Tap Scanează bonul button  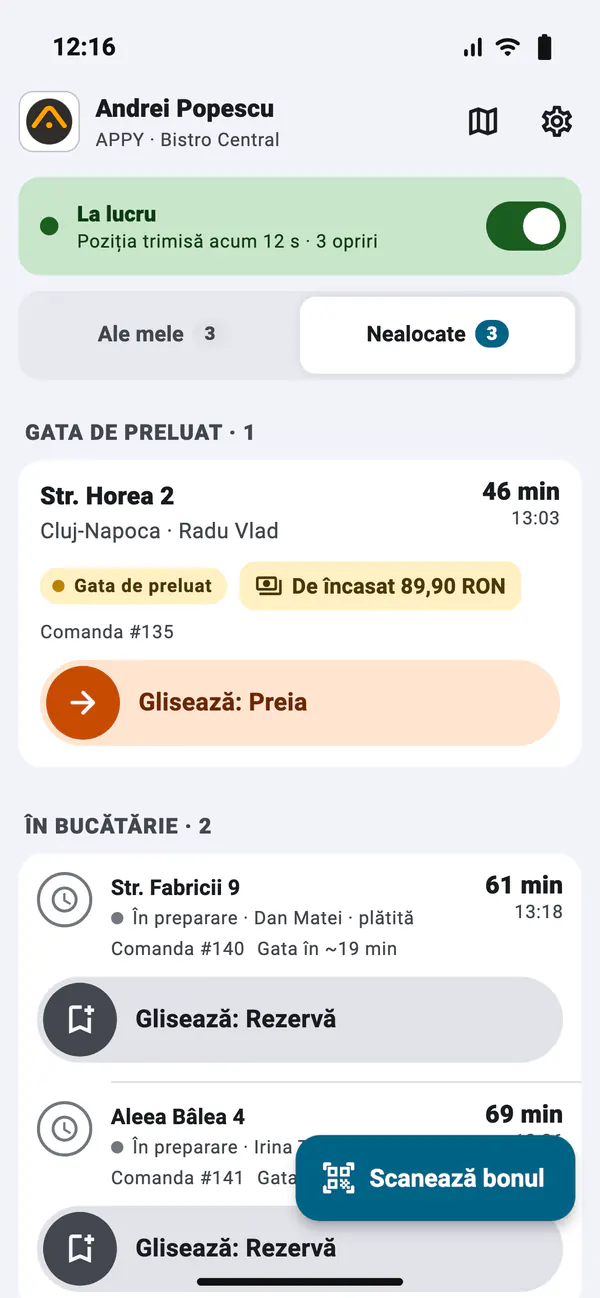435,1178
